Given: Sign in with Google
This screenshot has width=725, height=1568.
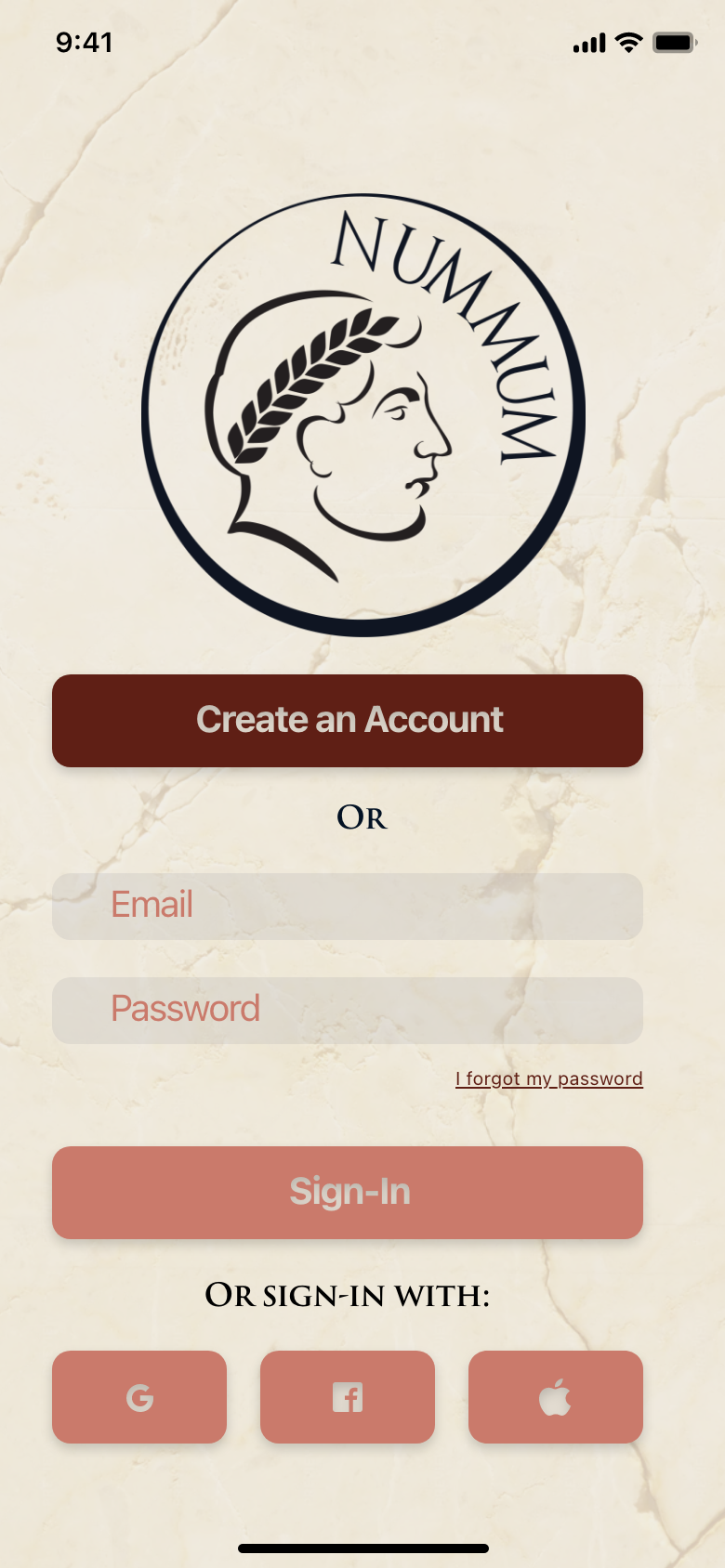Looking at the screenshot, I should coord(139,1397).
